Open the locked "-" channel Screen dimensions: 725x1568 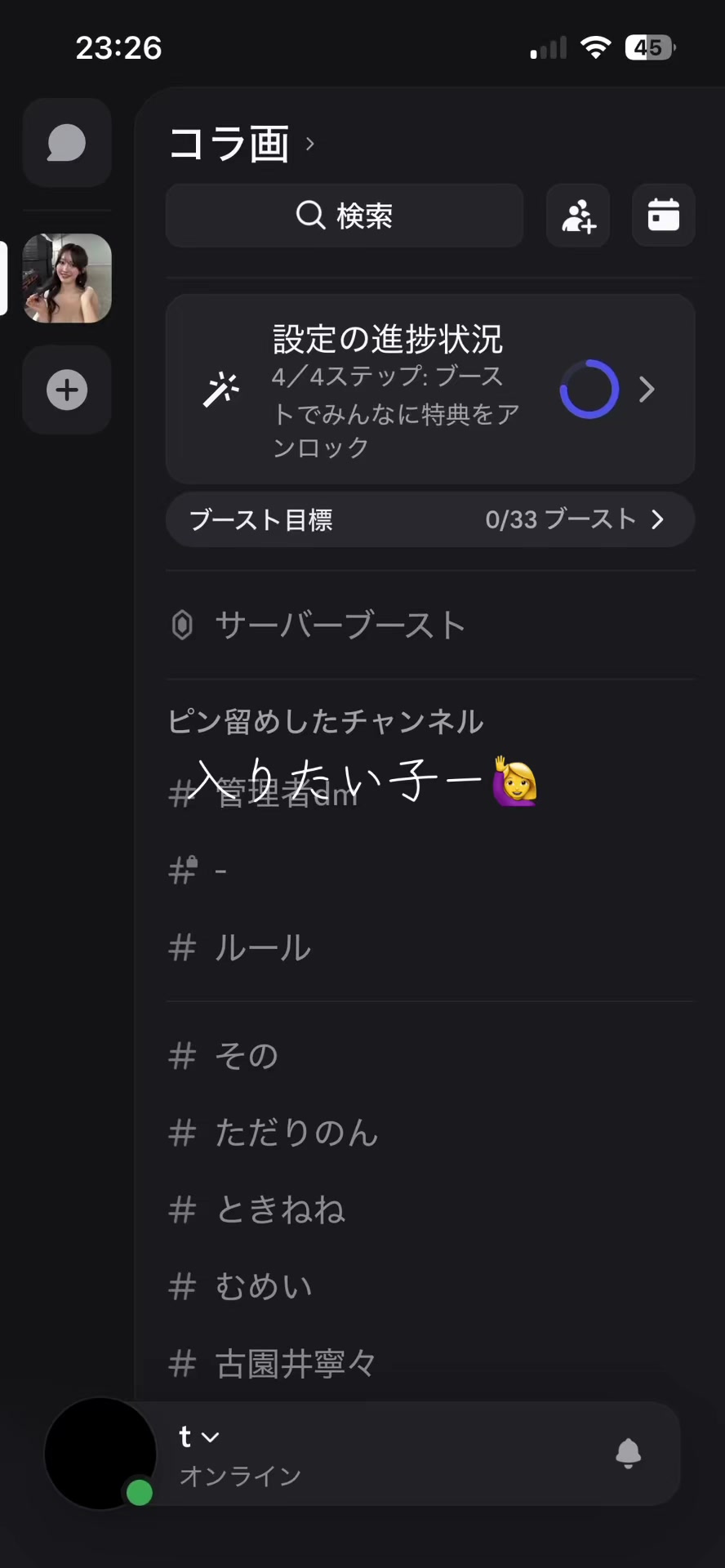point(430,871)
